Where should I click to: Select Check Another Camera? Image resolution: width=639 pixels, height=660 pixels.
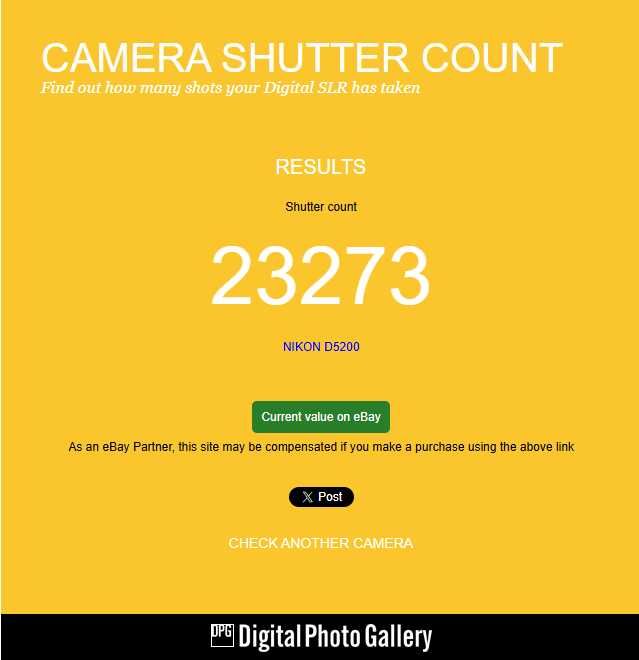pyautogui.click(x=320, y=543)
